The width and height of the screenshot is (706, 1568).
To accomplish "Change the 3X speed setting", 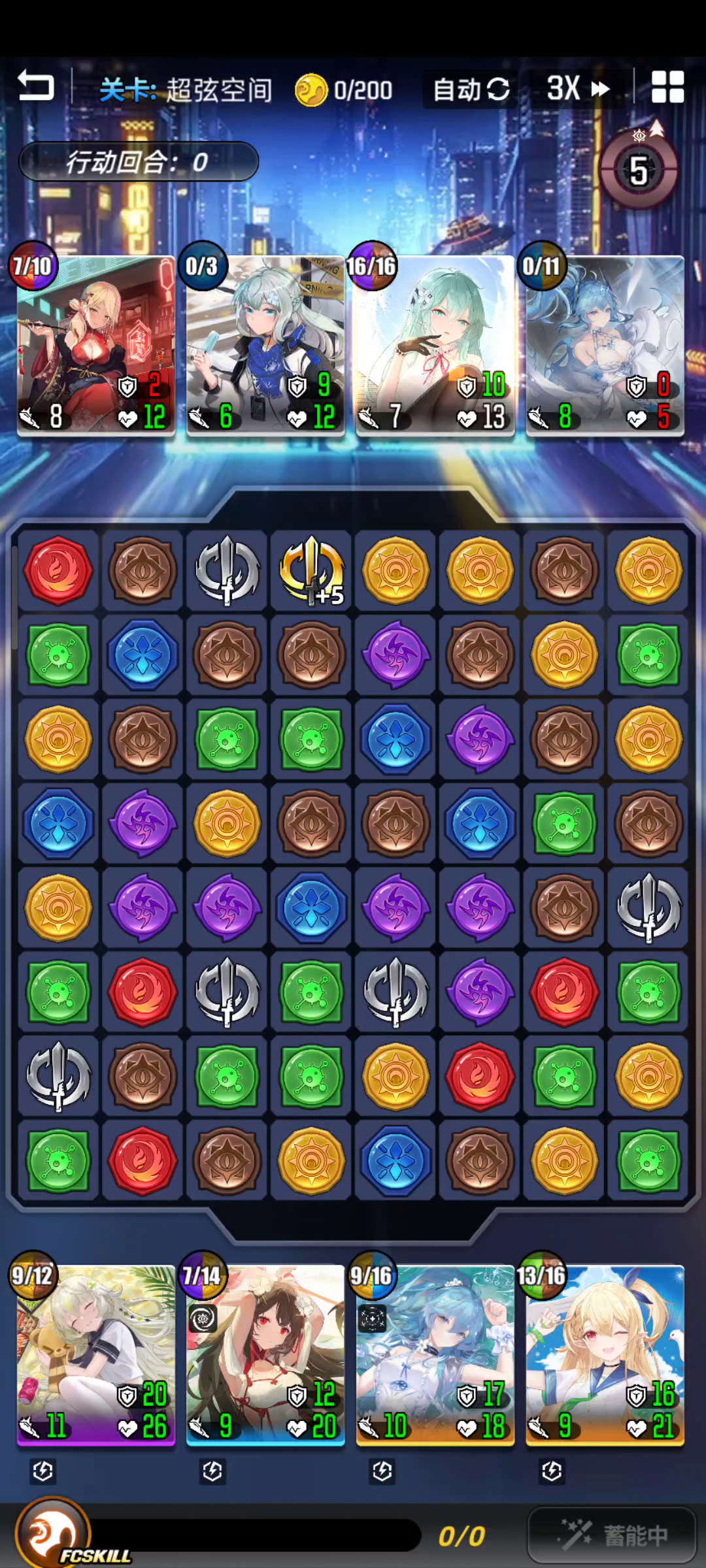I will pos(577,88).
